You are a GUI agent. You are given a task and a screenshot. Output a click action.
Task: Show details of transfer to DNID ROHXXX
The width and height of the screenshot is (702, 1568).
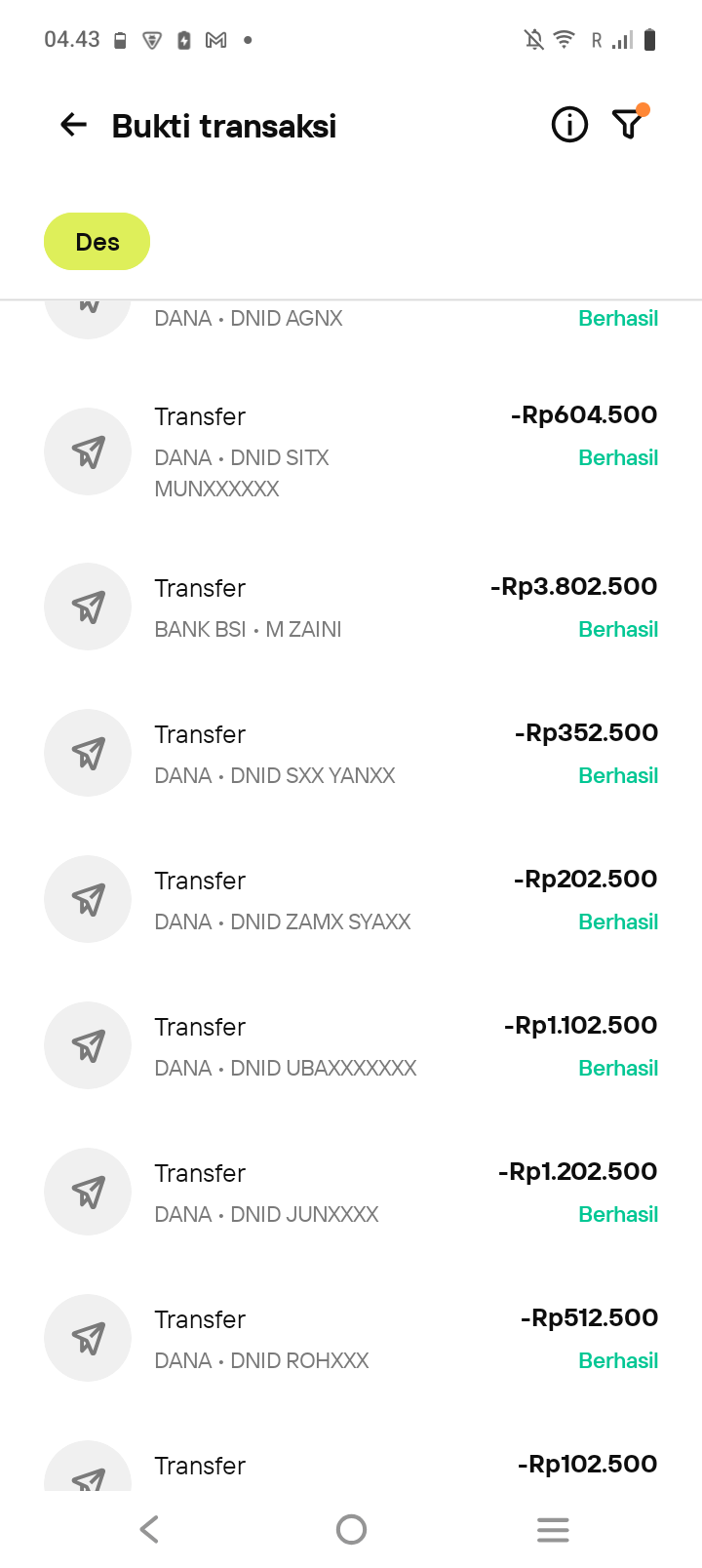point(351,1339)
